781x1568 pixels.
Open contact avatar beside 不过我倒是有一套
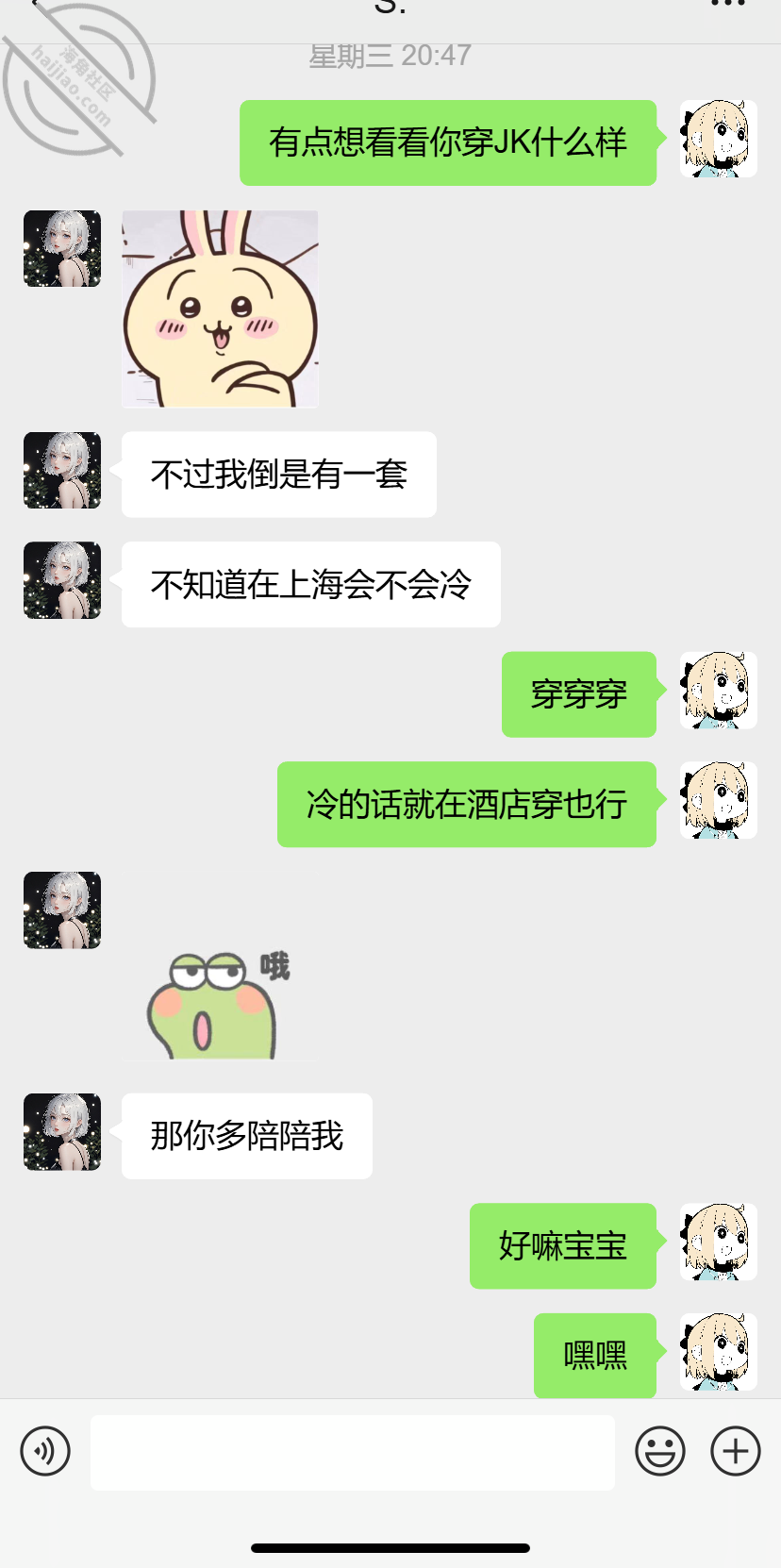(62, 471)
